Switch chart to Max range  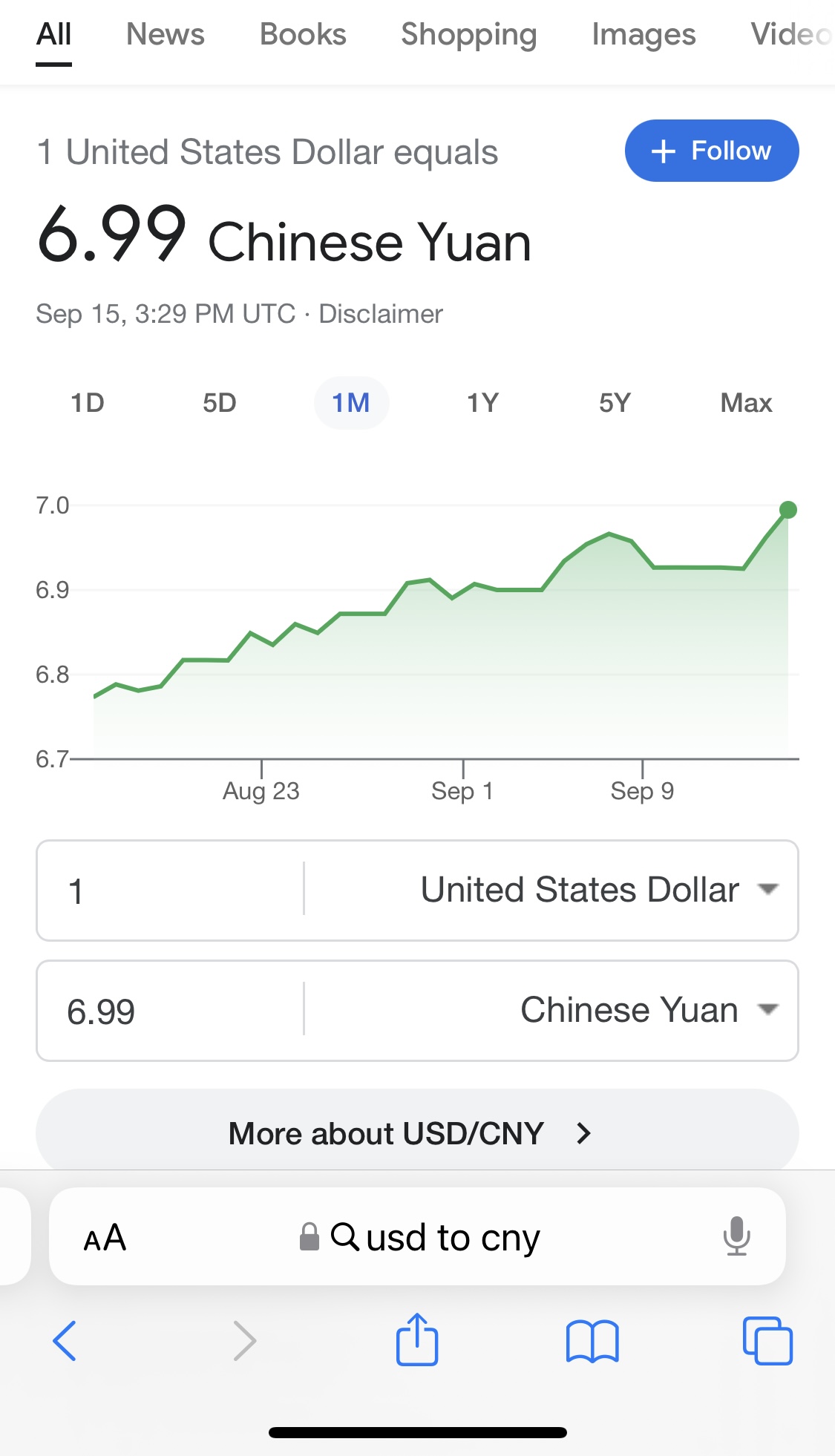pyautogui.click(x=746, y=402)
